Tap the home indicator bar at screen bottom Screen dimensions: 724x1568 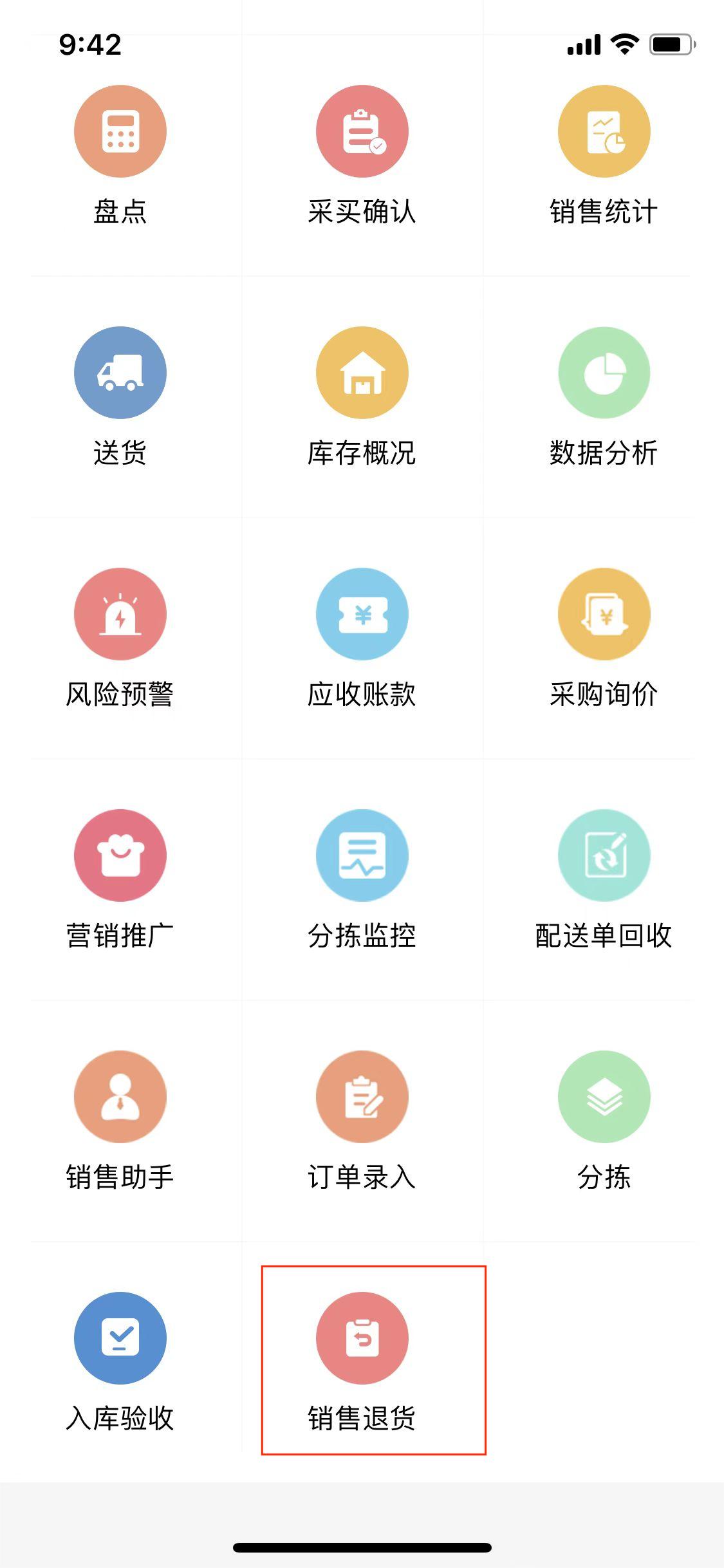click(362, 1548)
